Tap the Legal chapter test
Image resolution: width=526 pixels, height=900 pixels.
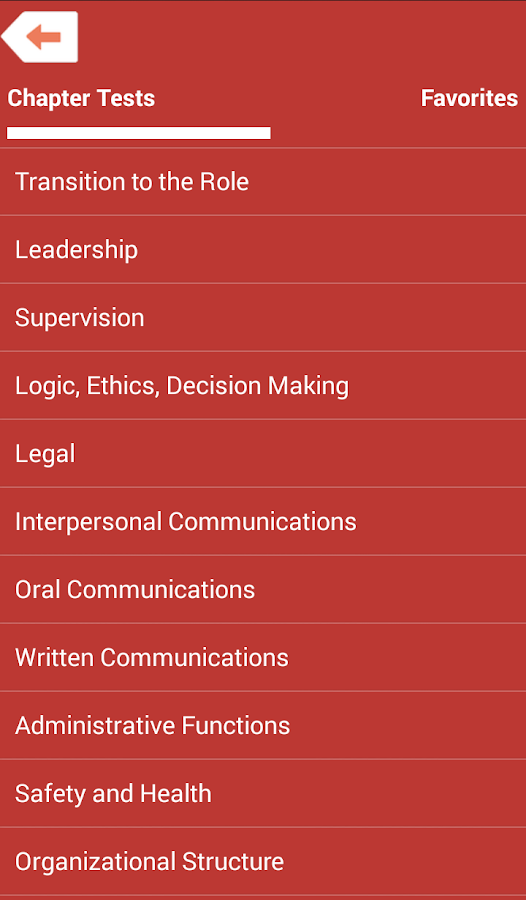[x=263, y=453]
